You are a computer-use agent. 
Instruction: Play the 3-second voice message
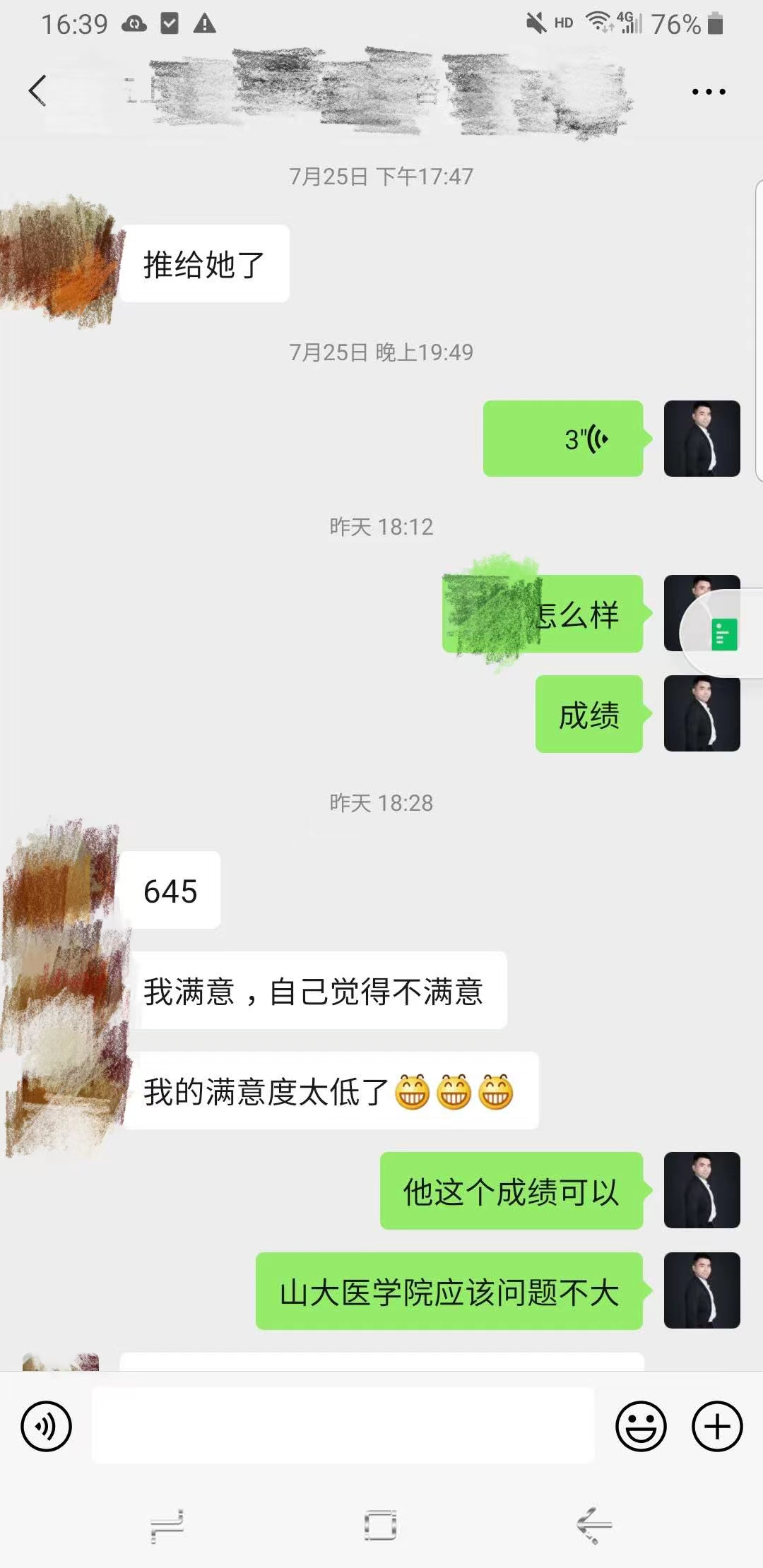(x=563, y=439)
